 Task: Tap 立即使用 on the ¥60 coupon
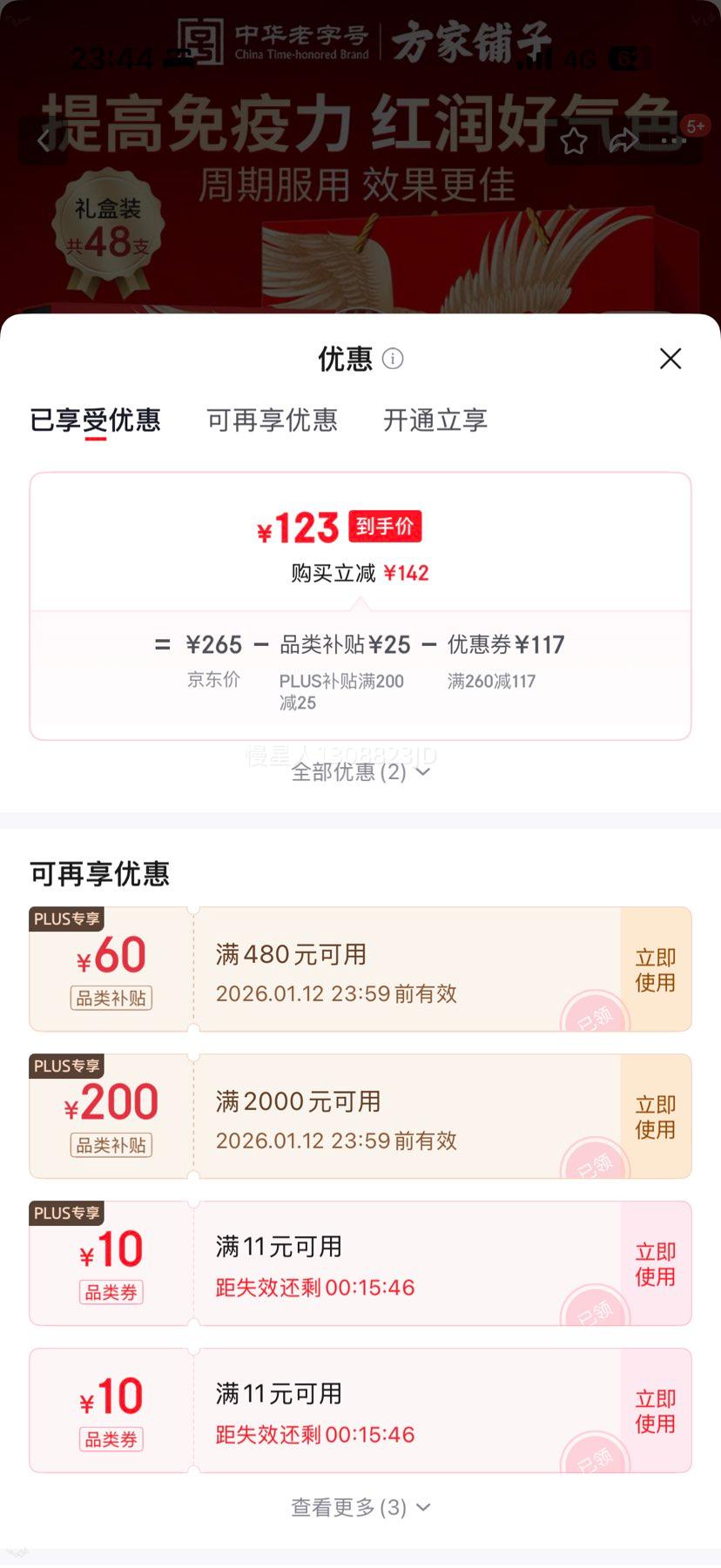click(x=655, y=968)
